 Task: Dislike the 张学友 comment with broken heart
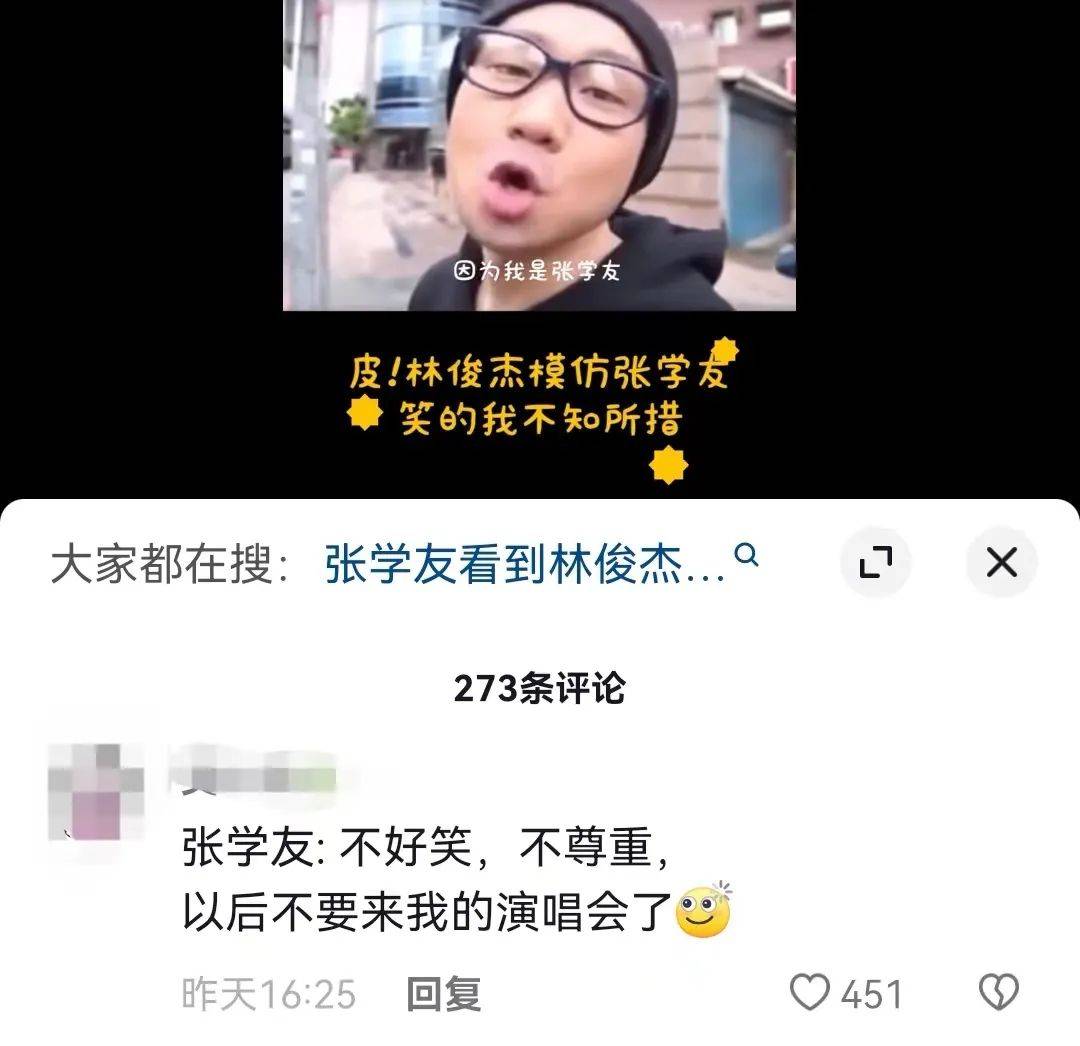pos(997,993)
